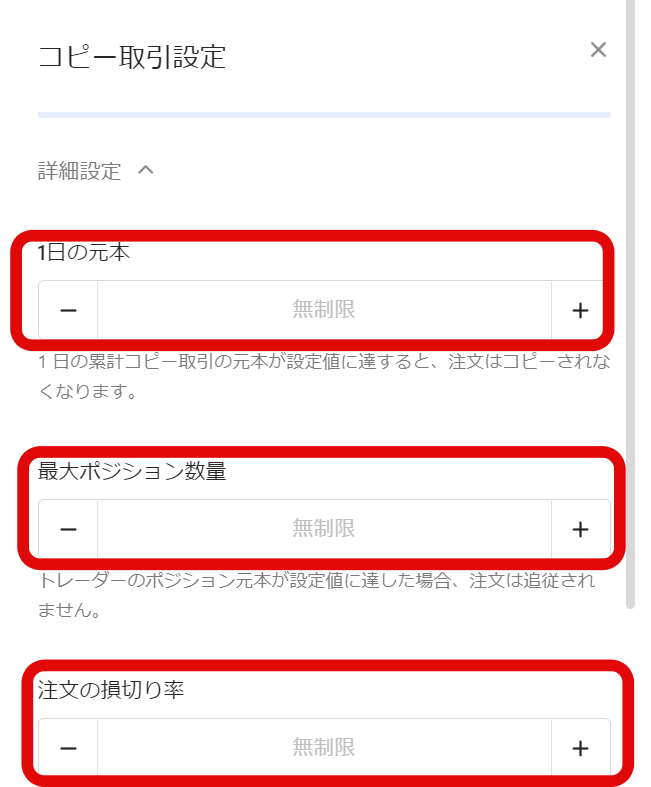Image resolution: width=651 pixels, height=787 pixels.
Task: Decrease the 最大ポジション数量 value
Action: (x=68, y=529)
